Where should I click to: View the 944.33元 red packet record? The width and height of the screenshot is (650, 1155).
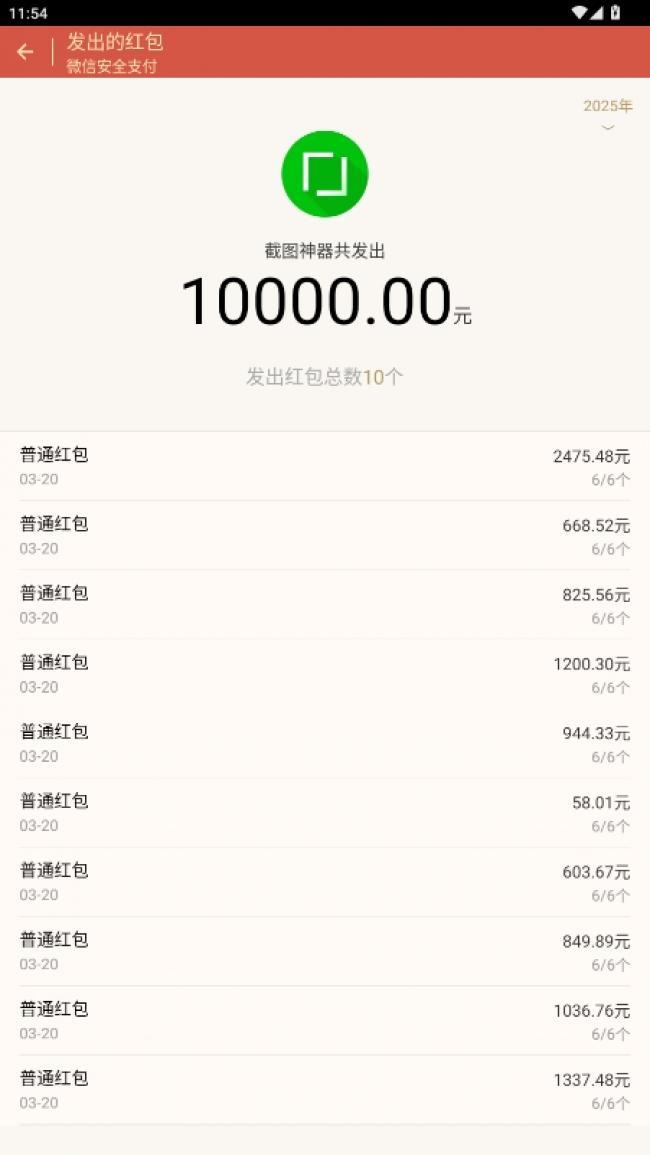point(325,743)
